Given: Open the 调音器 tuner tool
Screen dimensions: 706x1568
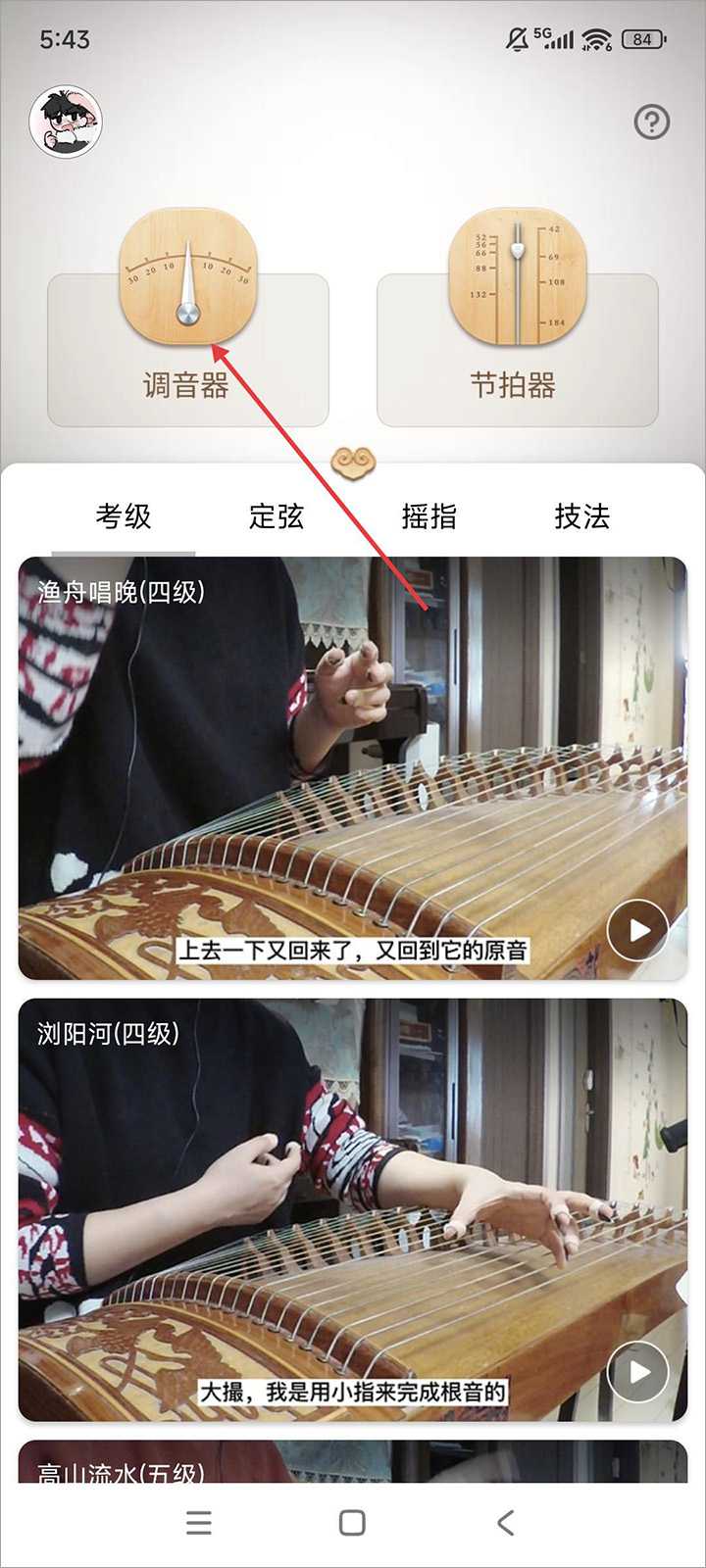Looking at the screenshot, I should coord(187,323).
